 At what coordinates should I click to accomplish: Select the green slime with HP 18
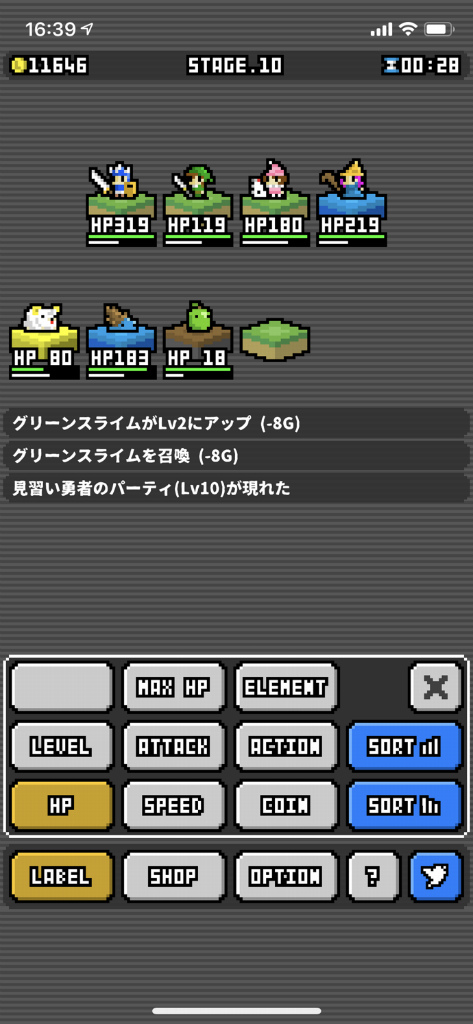click(197, 340)
